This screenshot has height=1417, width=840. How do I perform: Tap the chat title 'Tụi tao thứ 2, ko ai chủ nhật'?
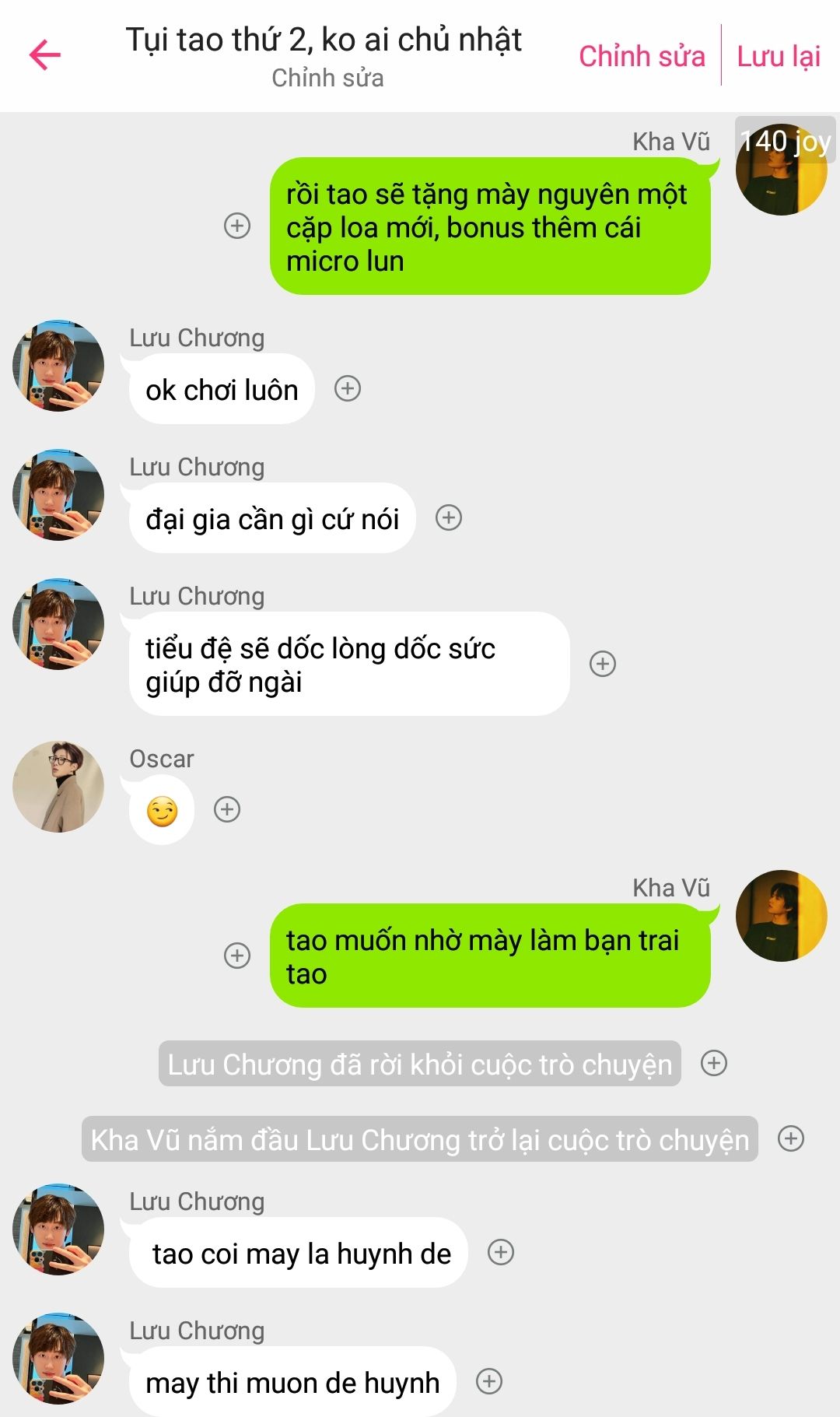click(324, 40)
